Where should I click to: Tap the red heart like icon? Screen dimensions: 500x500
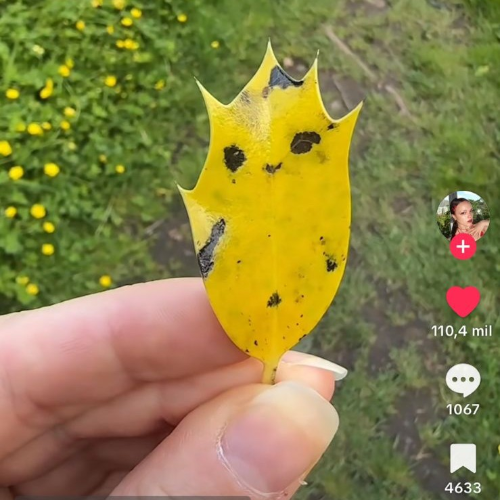[x=463, y=301]
